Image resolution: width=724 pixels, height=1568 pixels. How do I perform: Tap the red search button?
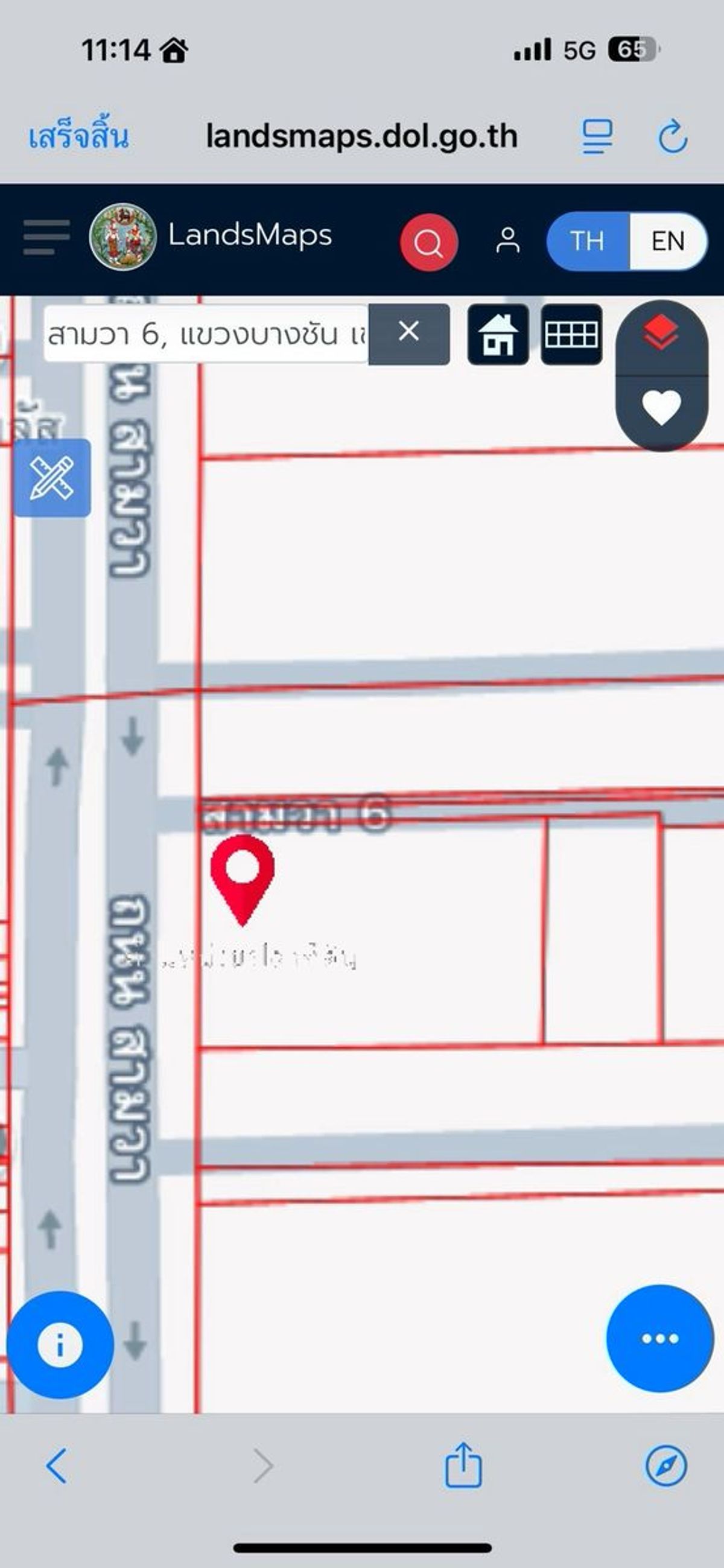click(429, 243)
